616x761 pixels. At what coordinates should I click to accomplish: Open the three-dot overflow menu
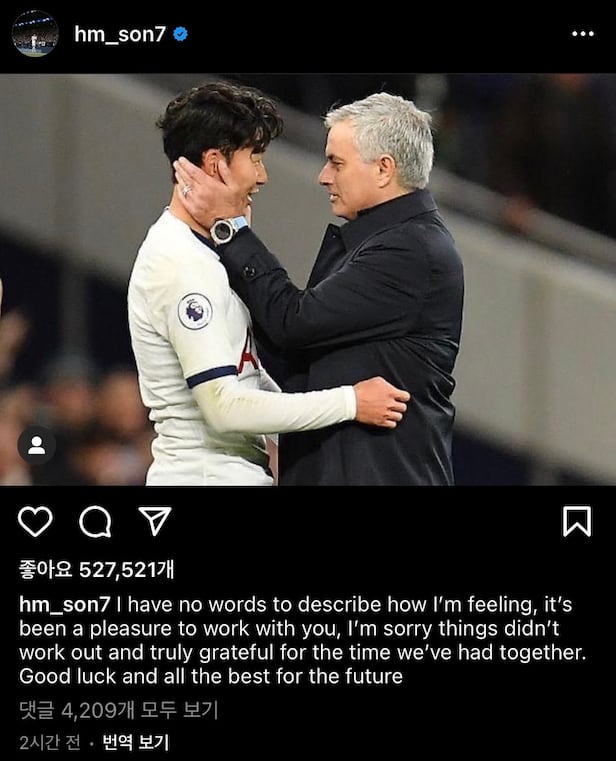(582, 34)
